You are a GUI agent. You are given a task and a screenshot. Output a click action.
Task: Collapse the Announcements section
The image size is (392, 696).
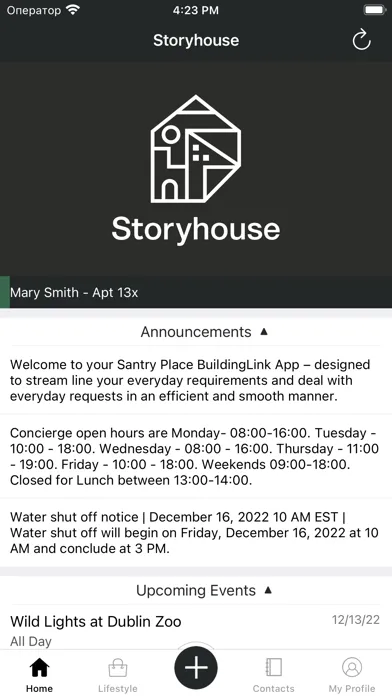point(204,332)
